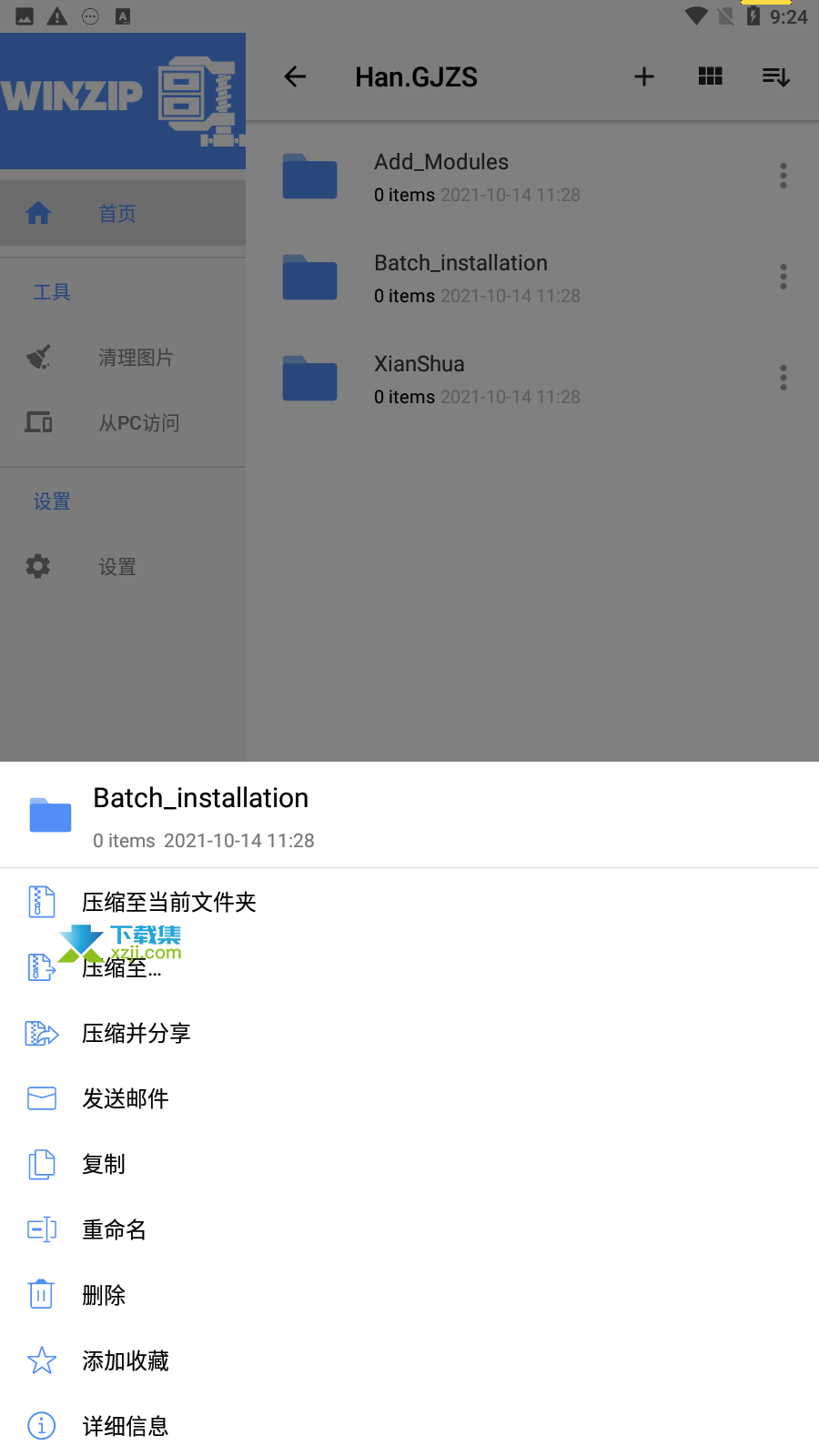The width and height of the screenshot is (819, 1456).
Task: Add folder to favorites via 添加收藏
Action: [x=409, y=1360]
